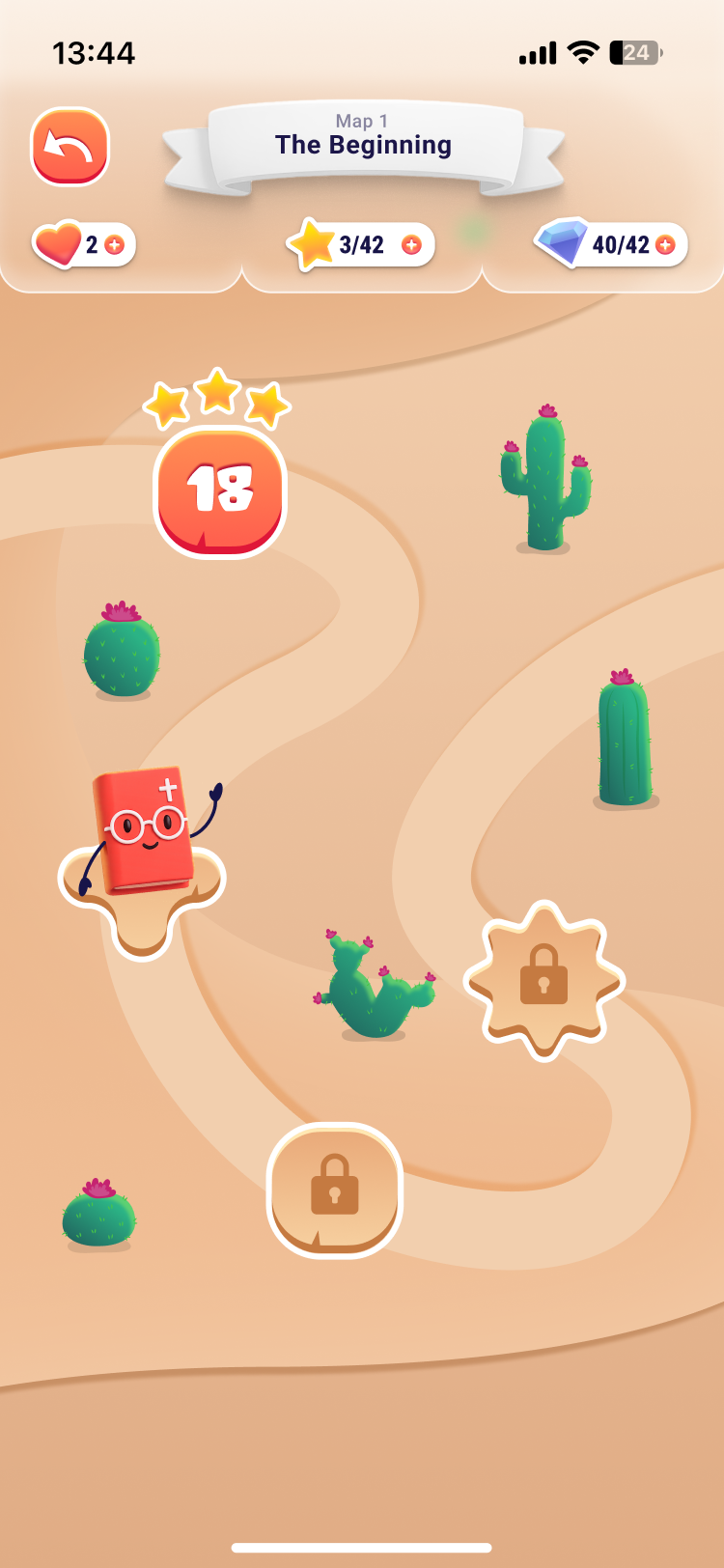Viewport: 724px width, 1568px height.
Task: Select the locked rounded square level
Action: (x=335, y=1190)
